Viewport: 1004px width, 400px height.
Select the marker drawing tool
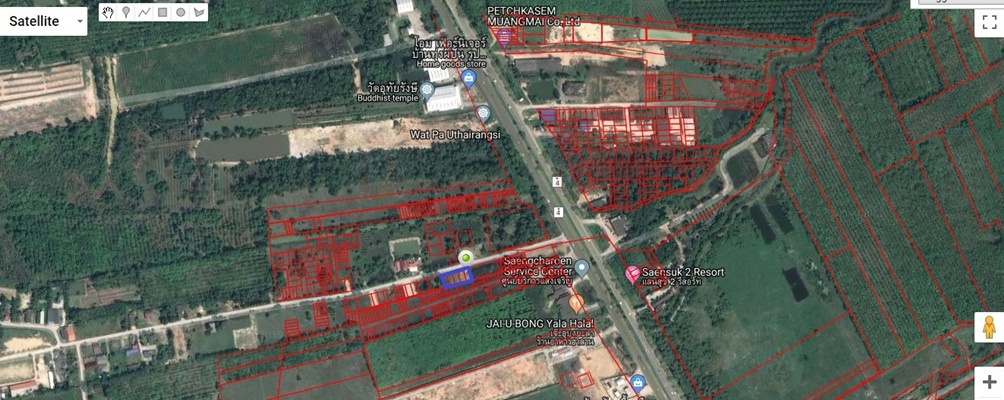tap(126, 12)
